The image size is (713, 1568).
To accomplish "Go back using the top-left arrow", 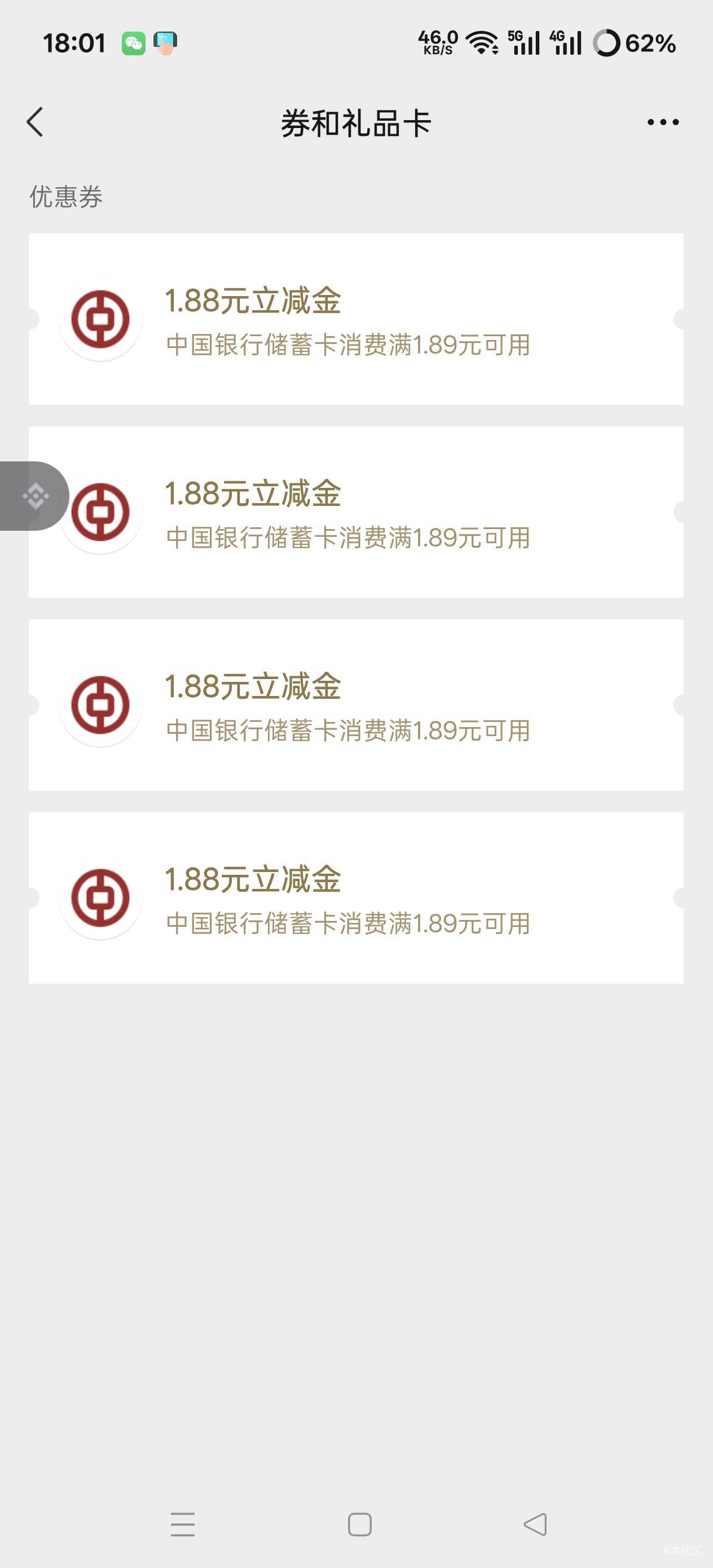I will pyautogui.click(x=36, y=122).
